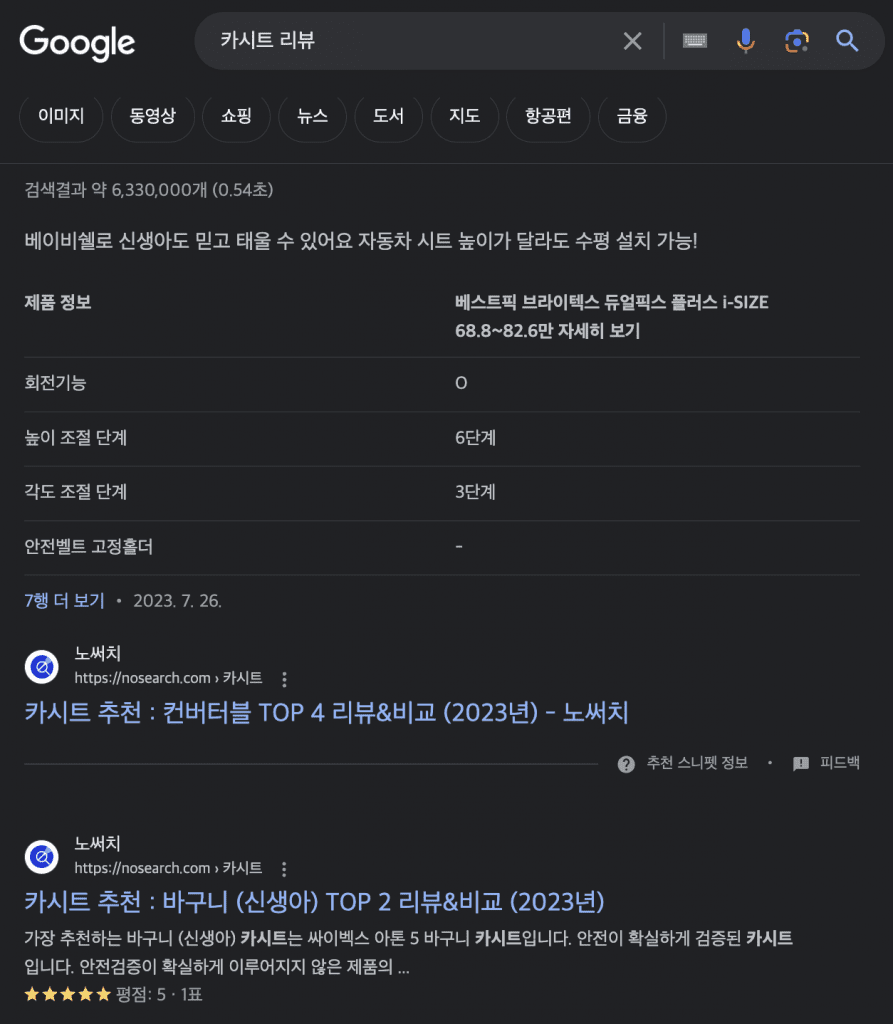Start a voice search with the microphone
The width and height of the screenshot is (893, 1024).
point(745,41)
